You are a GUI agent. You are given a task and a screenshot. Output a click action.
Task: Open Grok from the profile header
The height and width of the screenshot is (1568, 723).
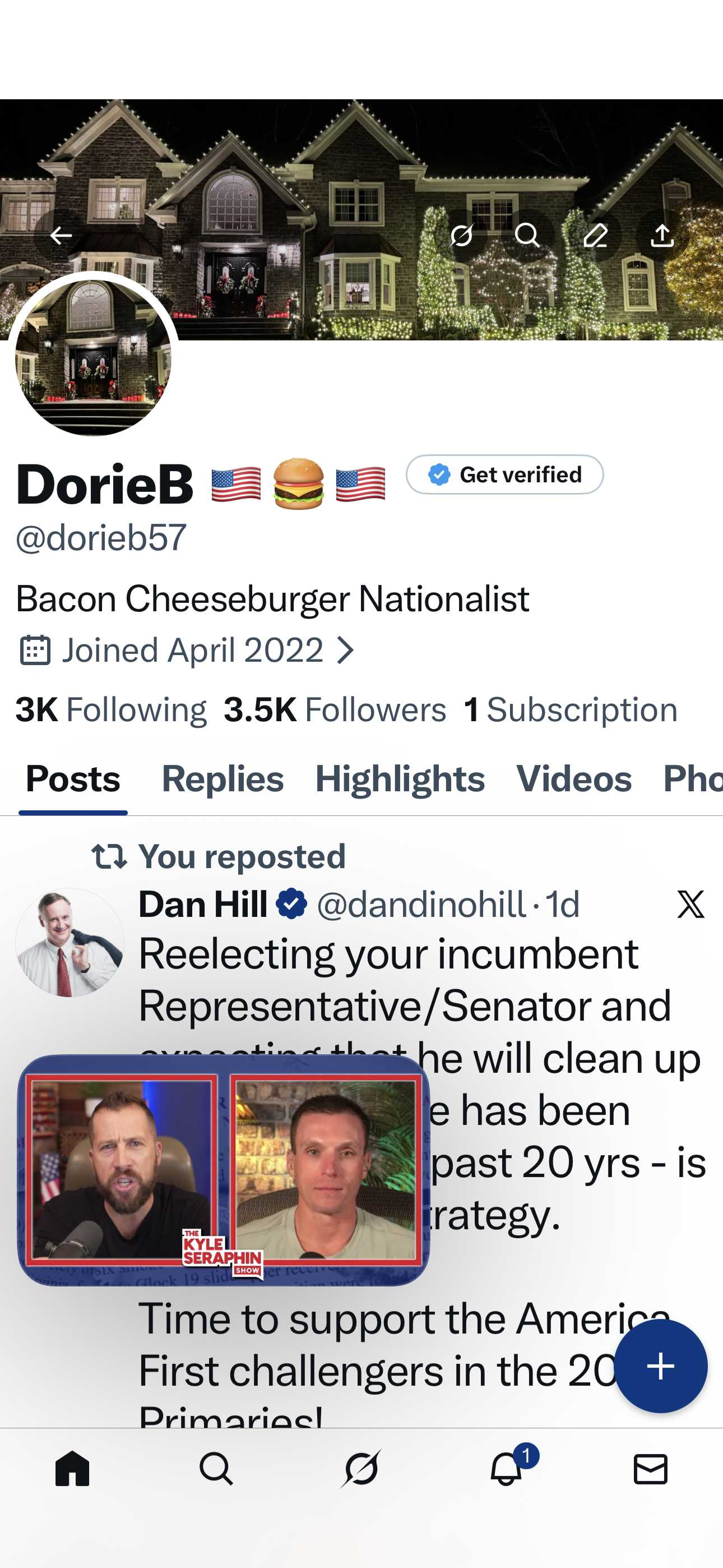click(462, 236)
